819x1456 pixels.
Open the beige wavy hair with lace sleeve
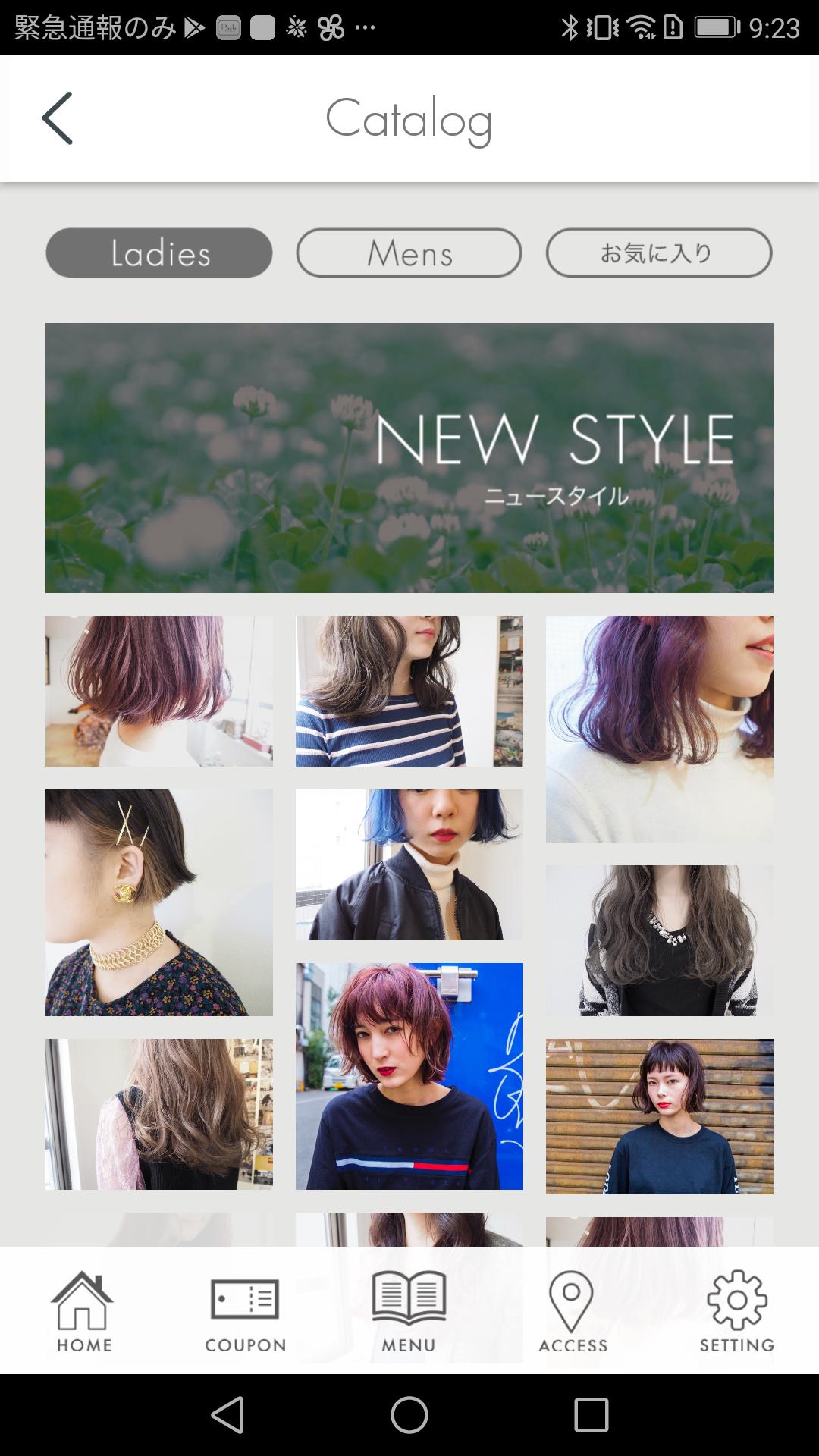point(159,1114)
